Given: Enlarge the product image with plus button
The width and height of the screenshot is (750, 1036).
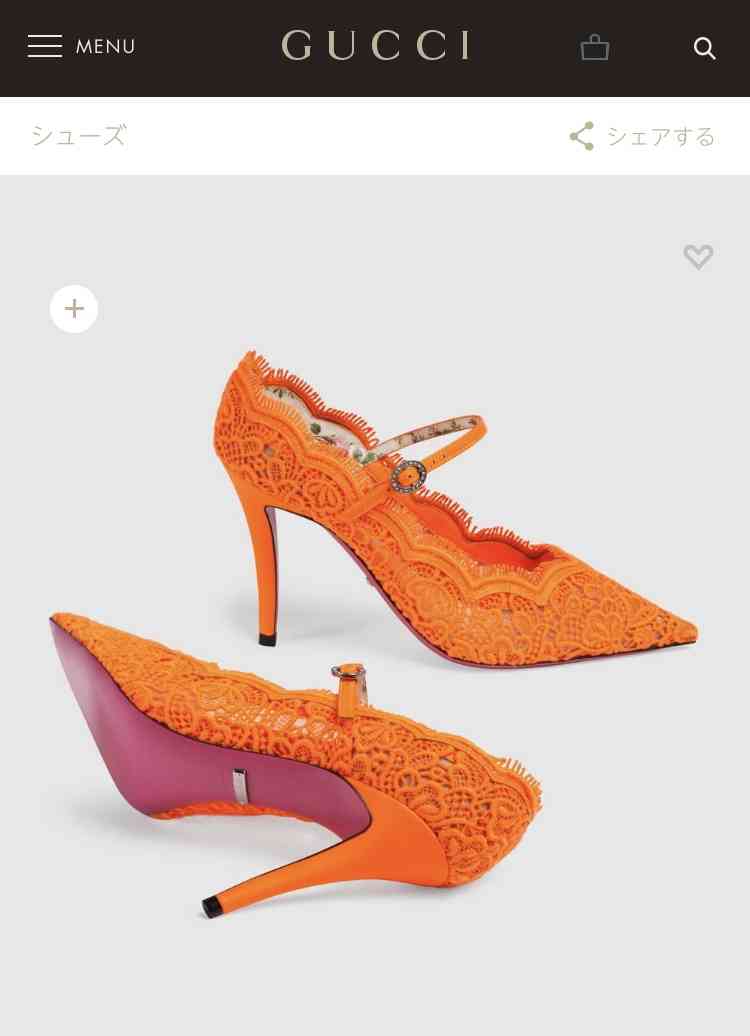Looking at the screenshot, I should click(74, 309).
